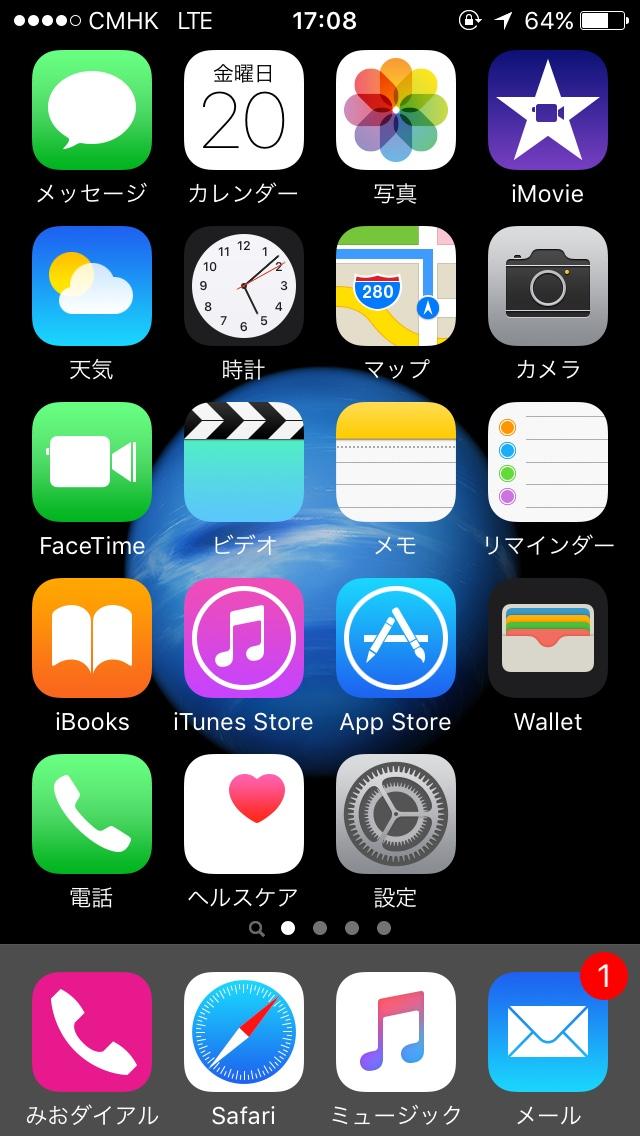Image resolution: width=640 pixels, height=1136 pixels.
Task: Open the iTunes Store
Action: click(x=244, y=638)
